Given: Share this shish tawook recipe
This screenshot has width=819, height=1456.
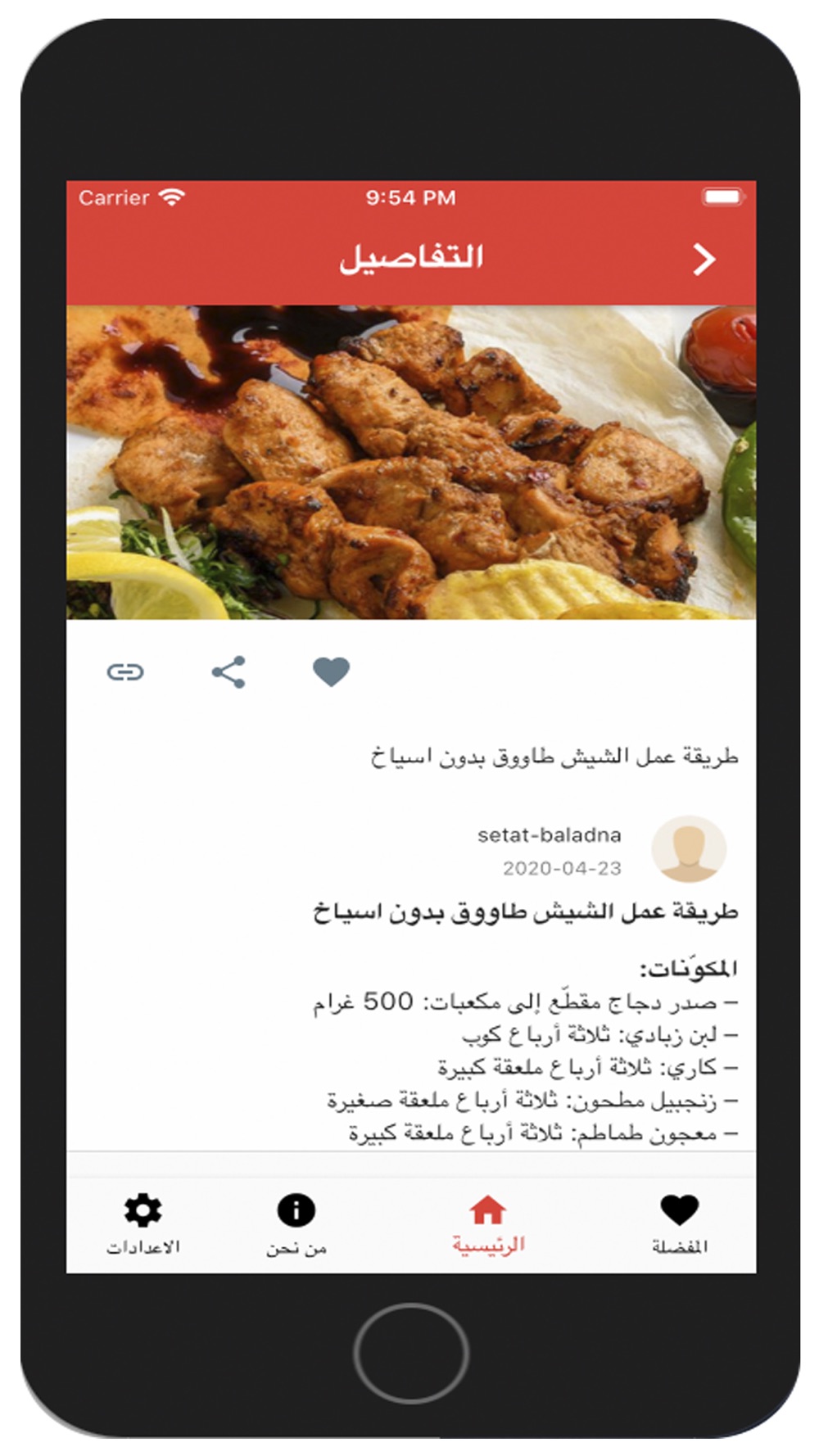Looking at the screenshot, I should pos(229,672).
